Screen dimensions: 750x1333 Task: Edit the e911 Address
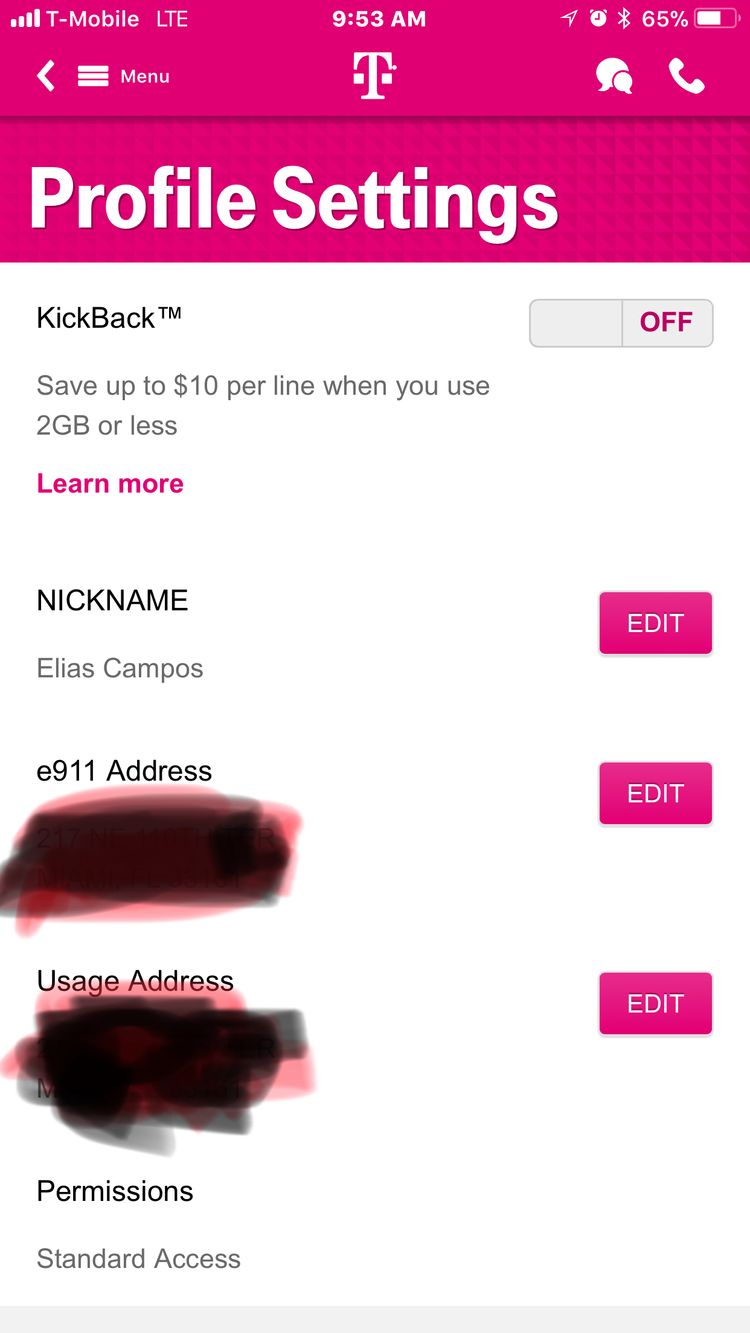coord(655,793)
